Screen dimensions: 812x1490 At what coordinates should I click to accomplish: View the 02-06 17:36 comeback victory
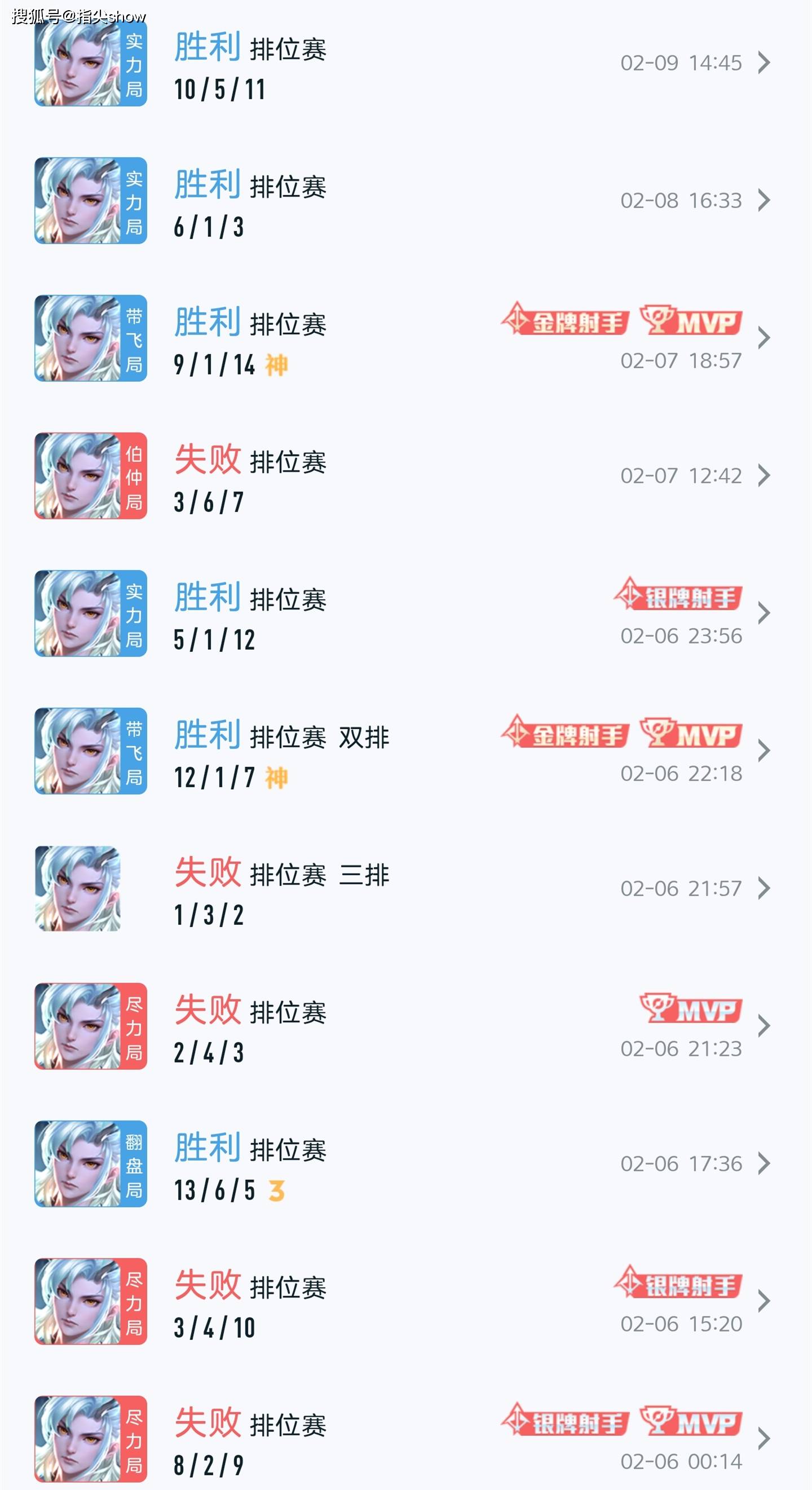click(405, 1165)
